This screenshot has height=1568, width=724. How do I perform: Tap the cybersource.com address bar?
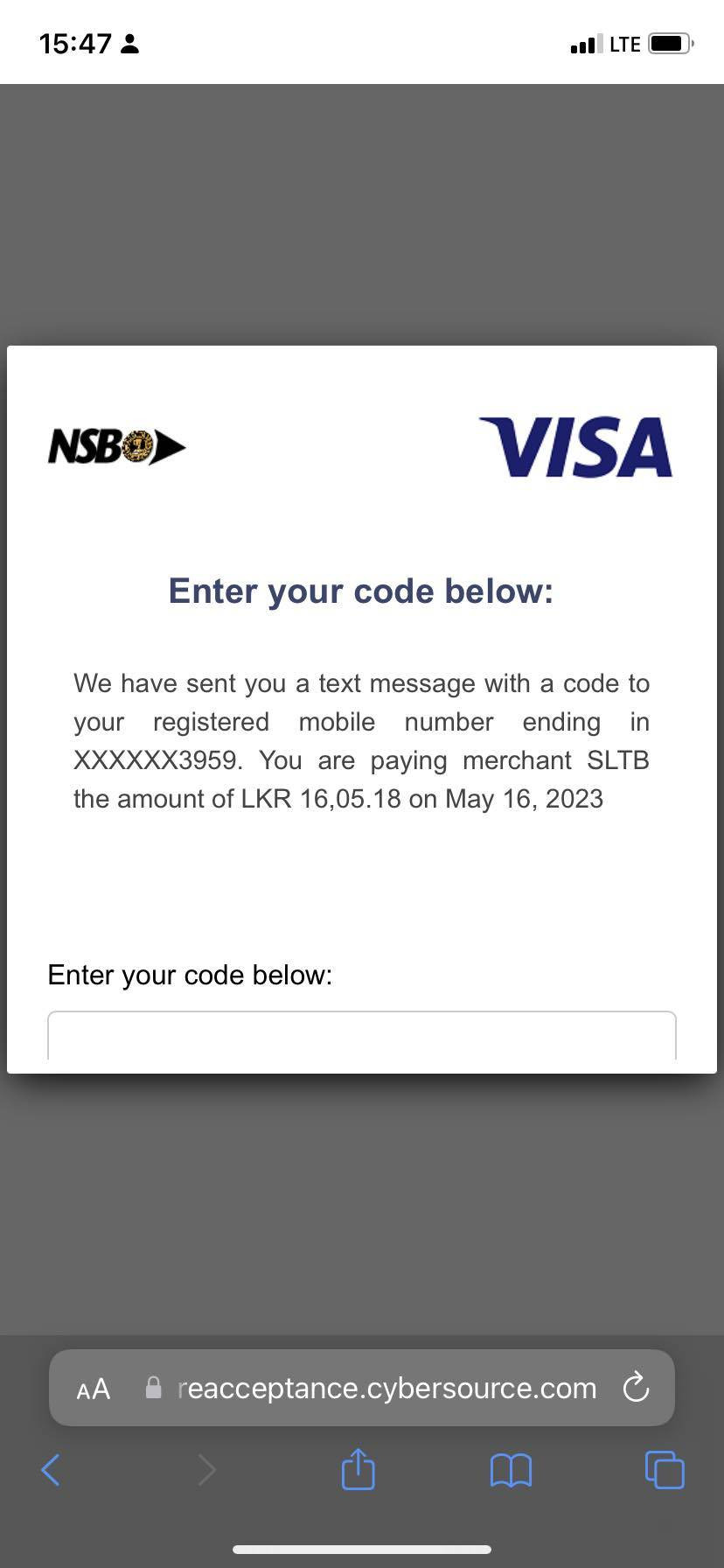[x=385, y=1389]
